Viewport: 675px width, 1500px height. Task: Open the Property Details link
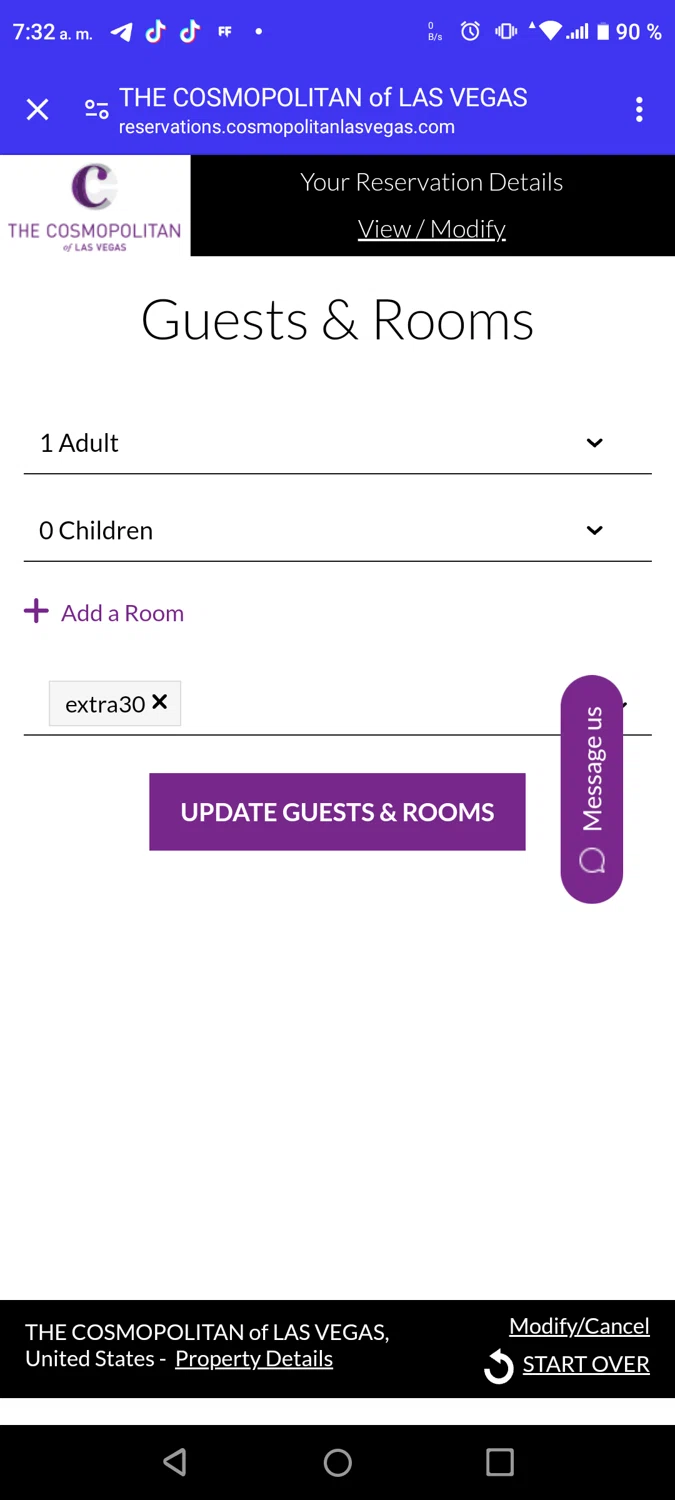coord(254,1359)
